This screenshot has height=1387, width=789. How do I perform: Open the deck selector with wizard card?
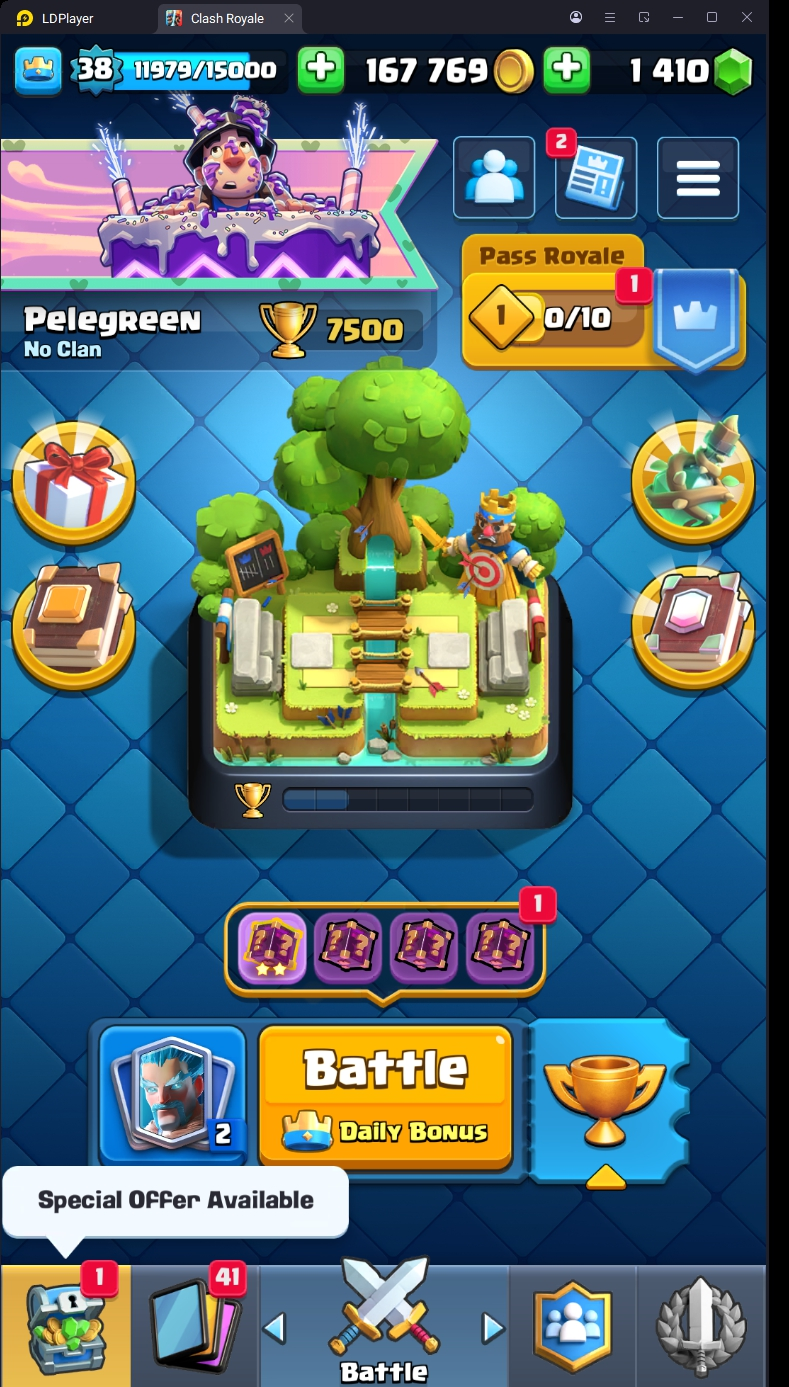[172, 1095]
